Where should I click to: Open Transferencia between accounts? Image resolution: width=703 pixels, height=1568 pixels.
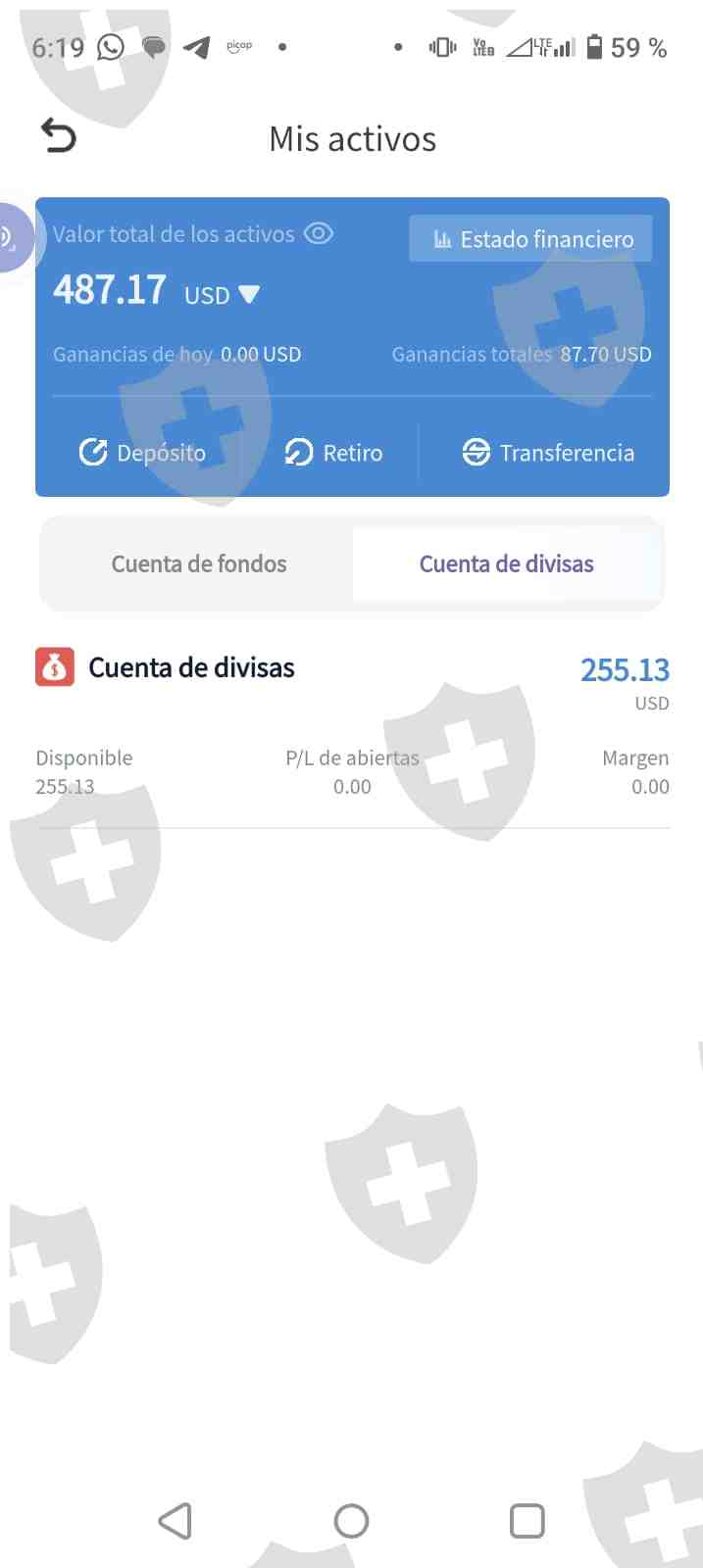(548, 452)
